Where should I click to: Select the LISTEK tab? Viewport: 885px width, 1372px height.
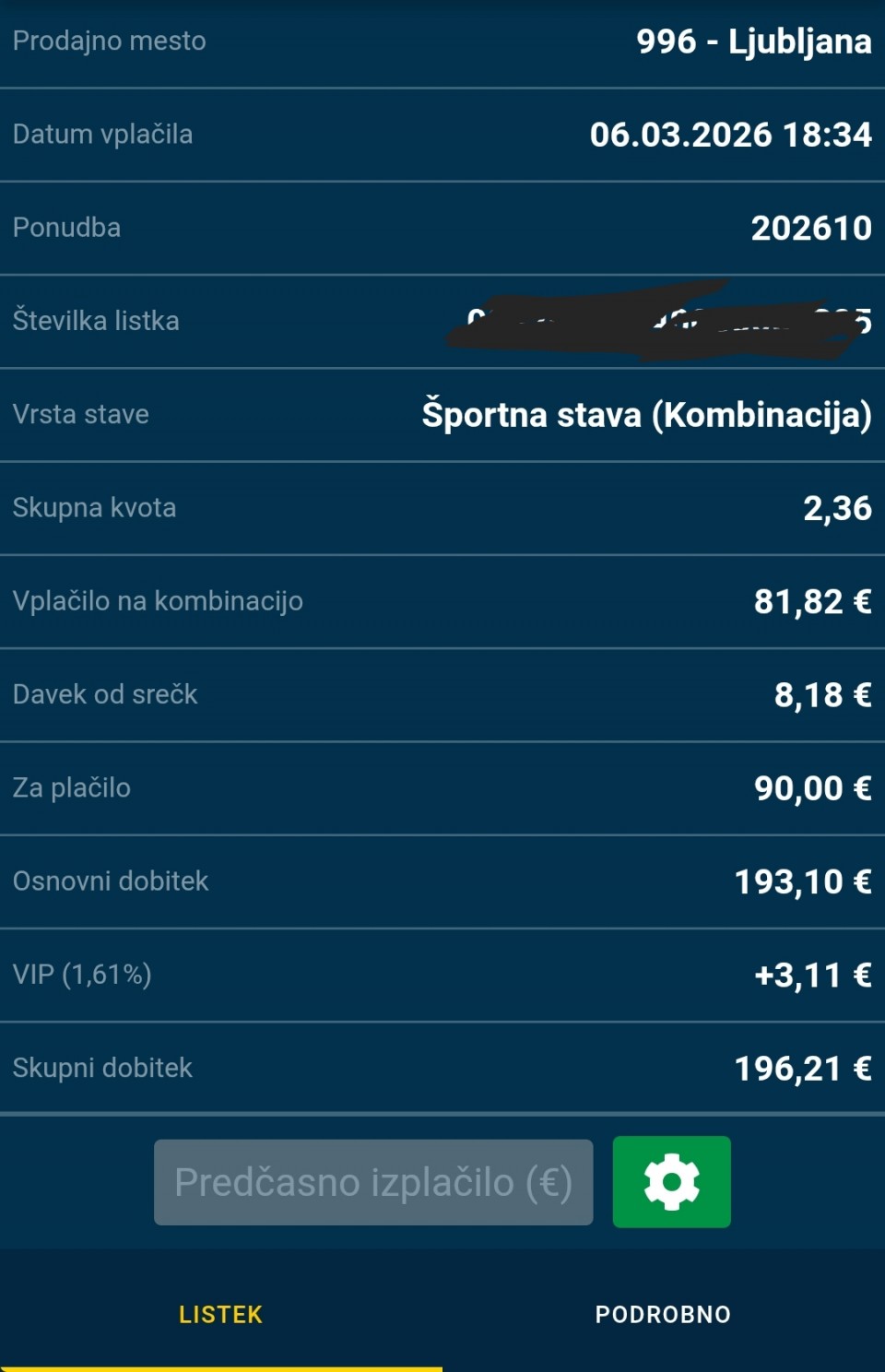(221, 1314)
